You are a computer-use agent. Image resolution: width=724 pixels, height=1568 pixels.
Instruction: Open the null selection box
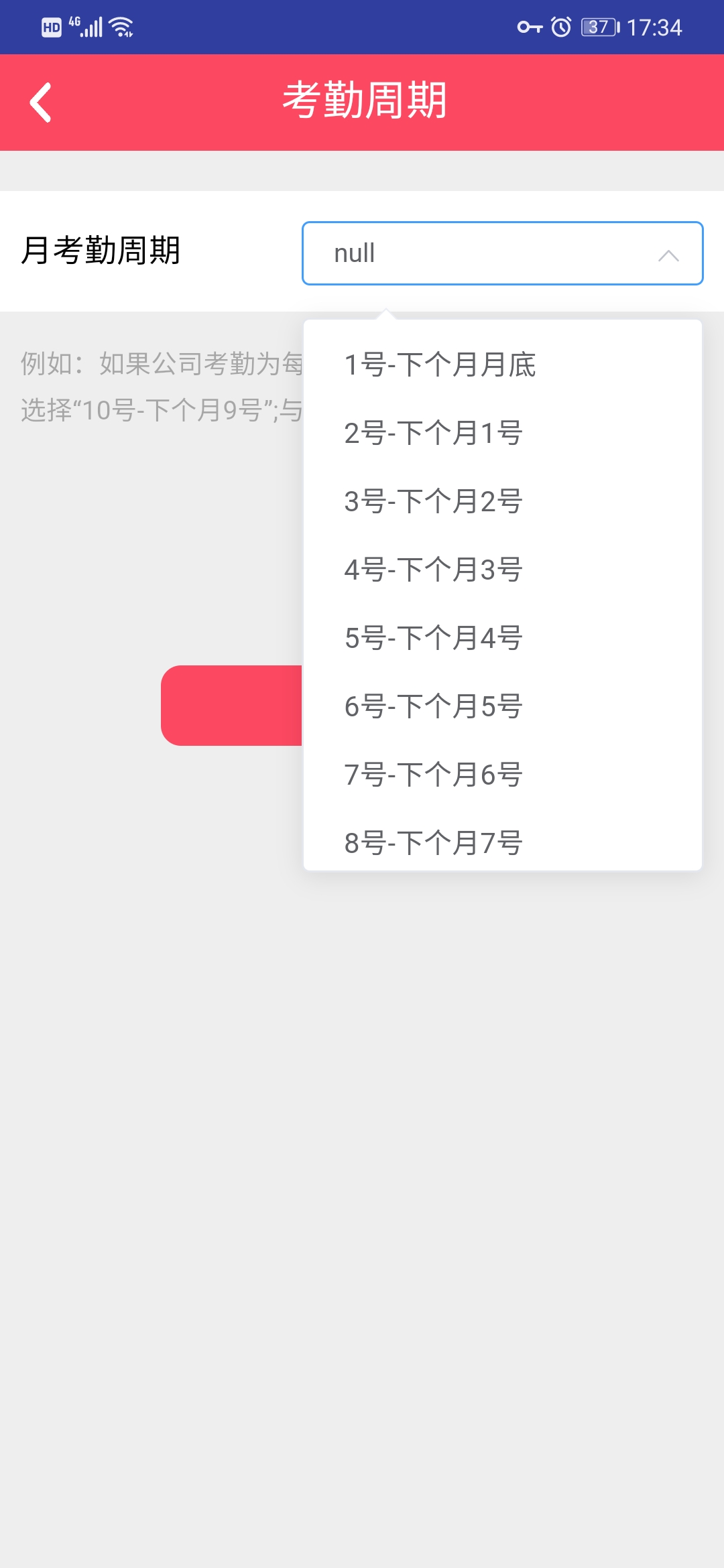click(x=469, y=253)
